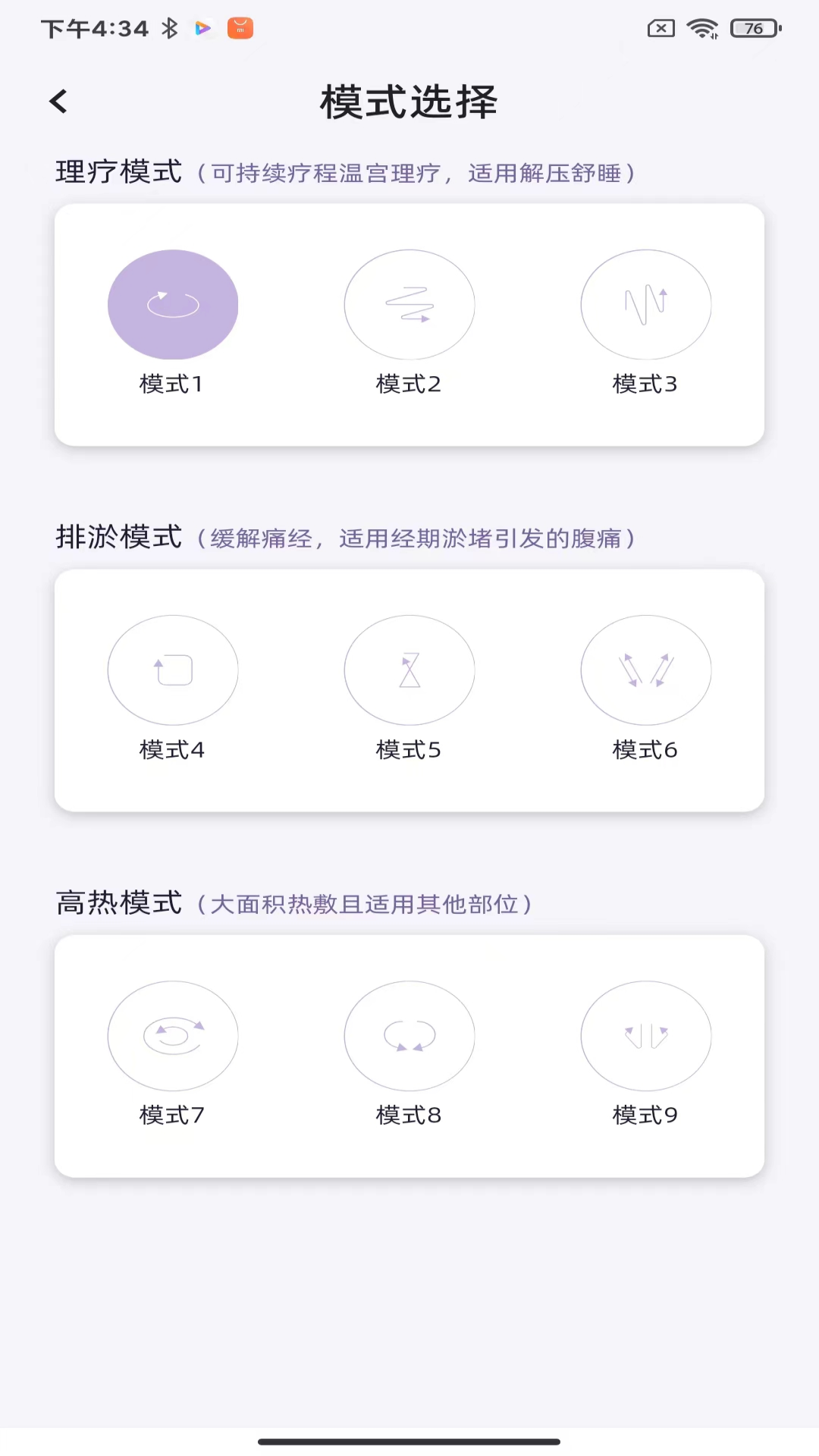Choose 模式2 zigzag pattern

(x=409, y=305)
